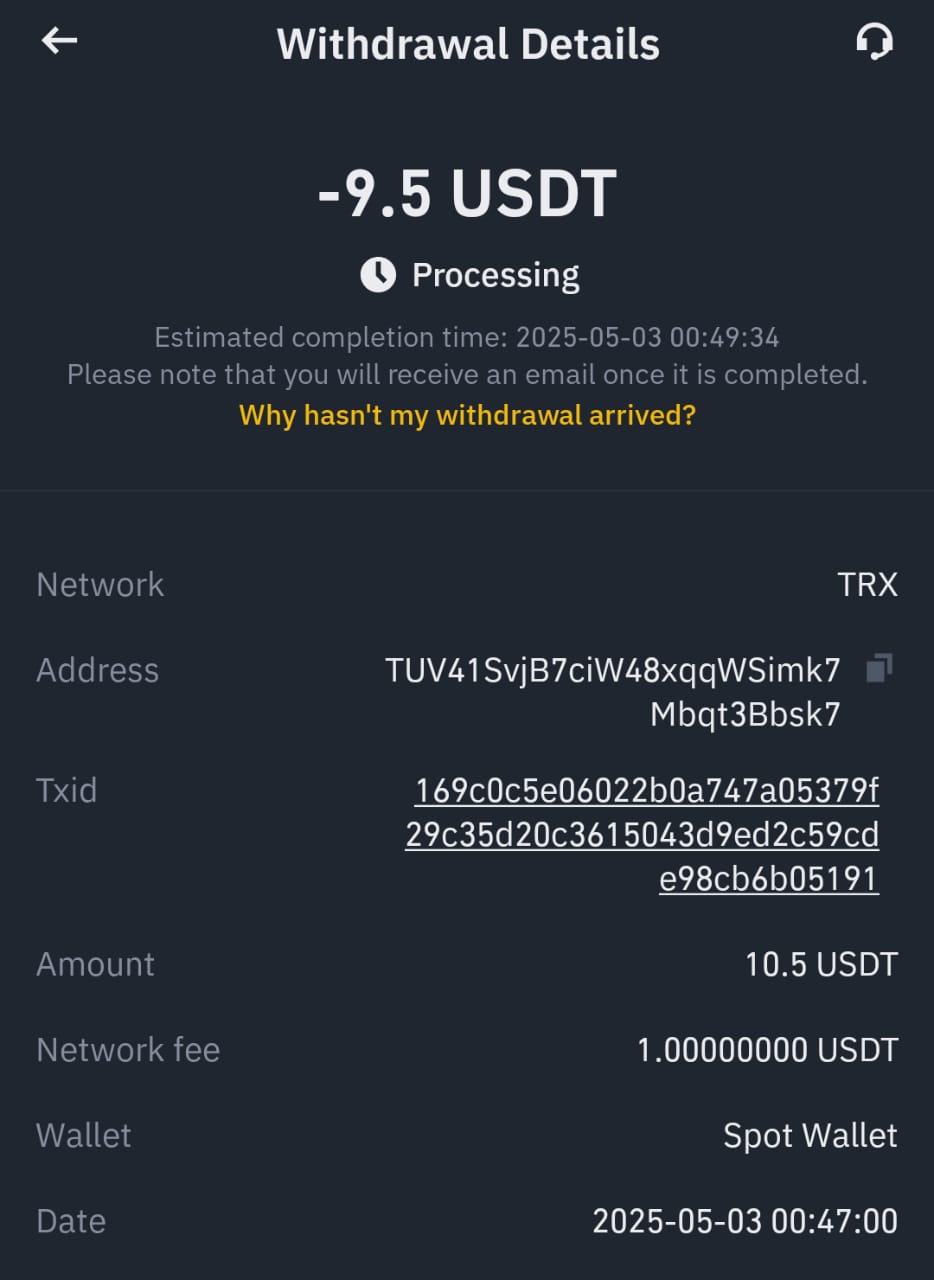Click the Network row showing TRX
This screenshot has height=1280, width=934.
point(868,584)
